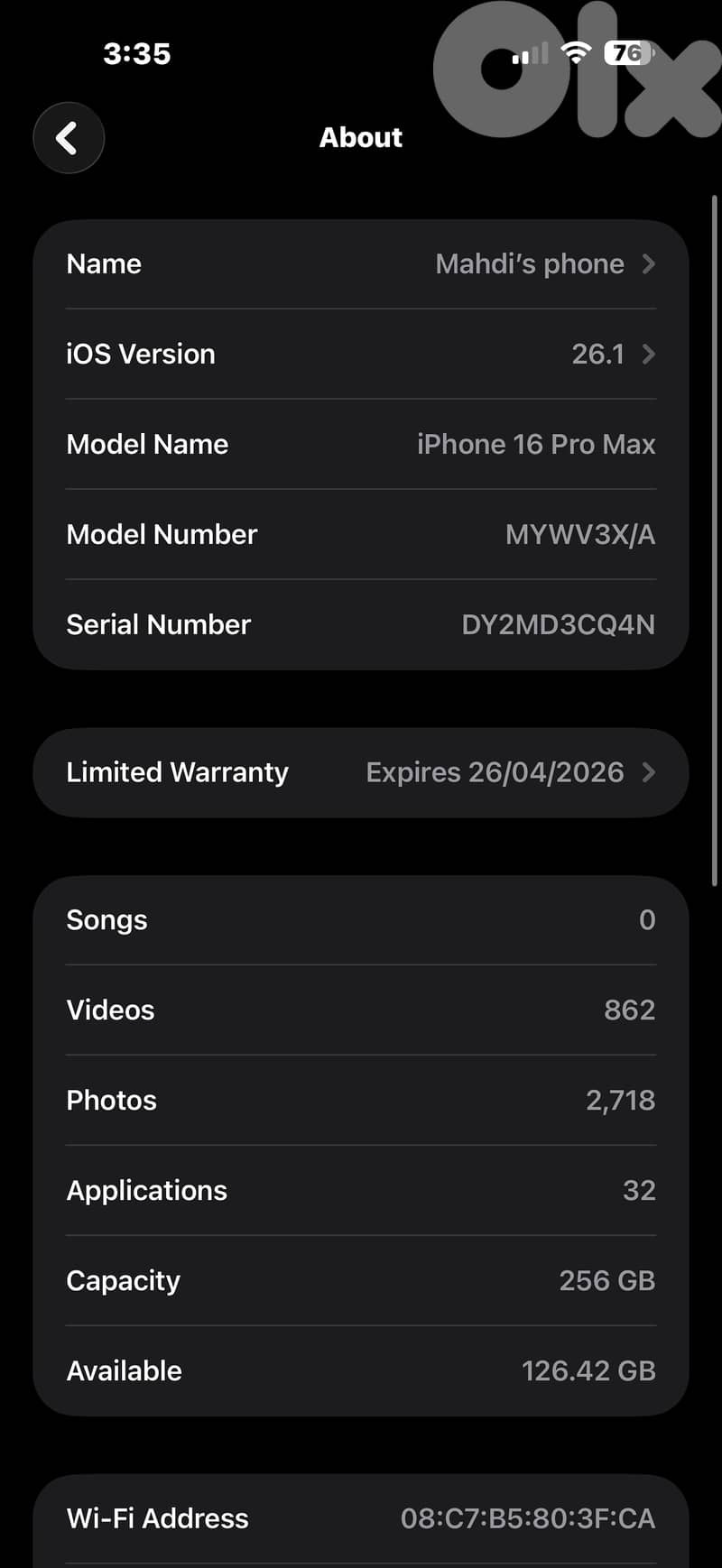722x1568 pixels.
Task: Tap the Serial Number DY2MD3CQ4N row
Action: (361, 624)
